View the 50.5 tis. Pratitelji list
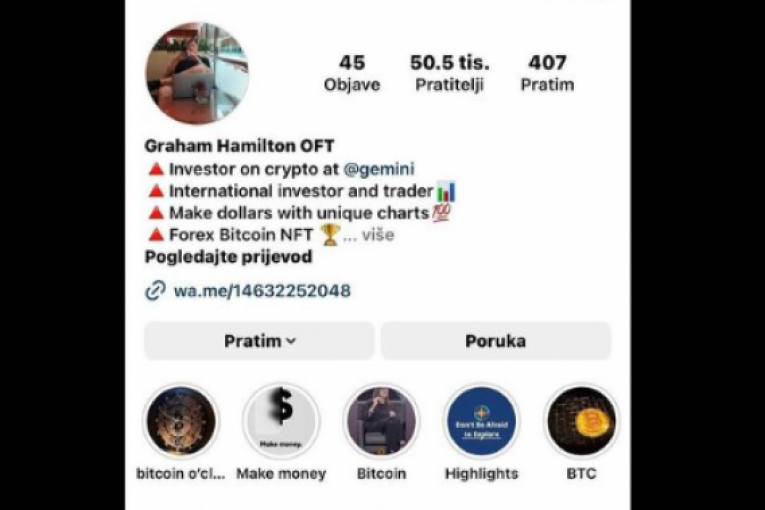Image resolution: width=765 pixels, height=510 pixels. [449, 73]
